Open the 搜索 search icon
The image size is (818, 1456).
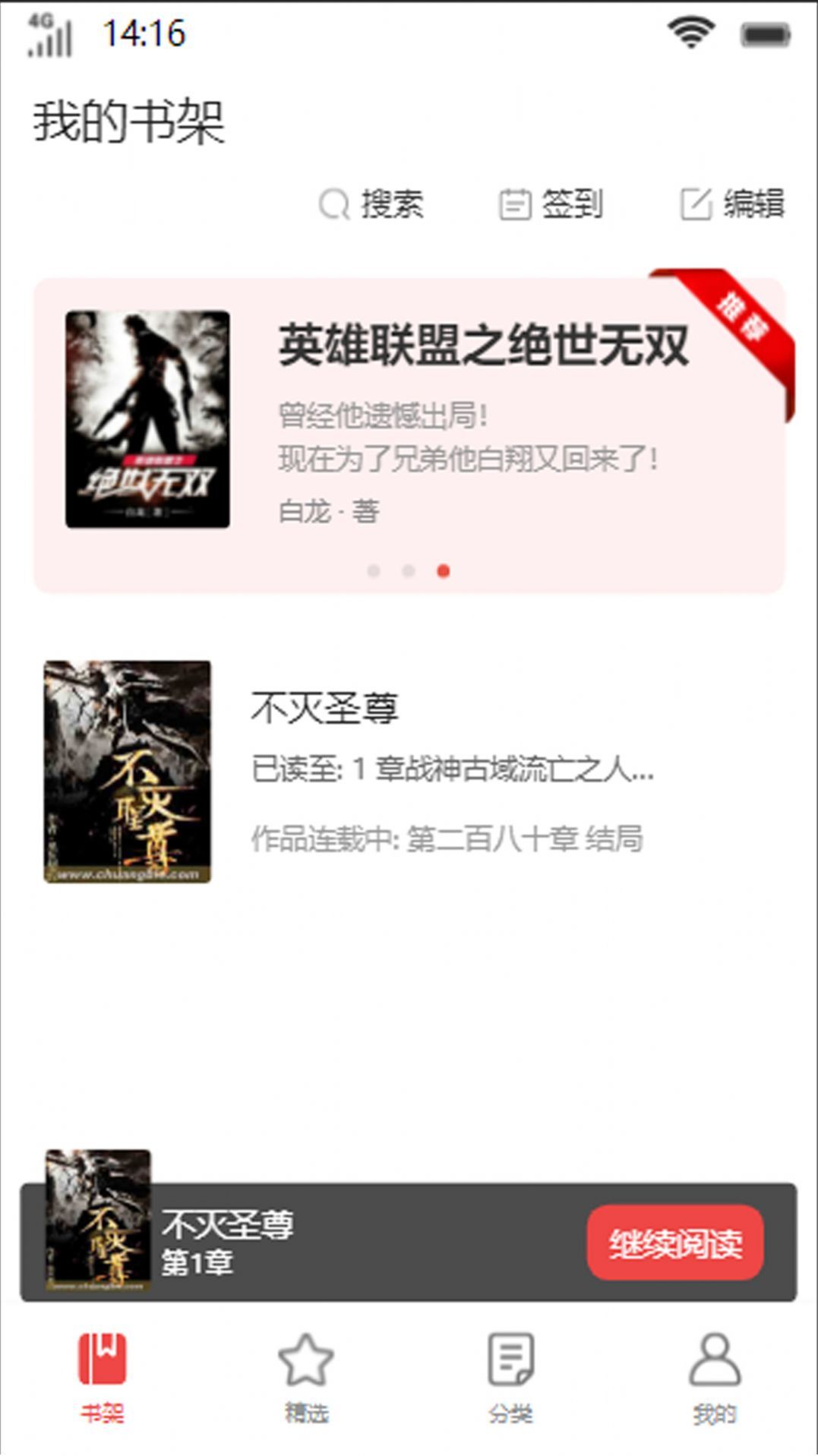coord(334,204)
